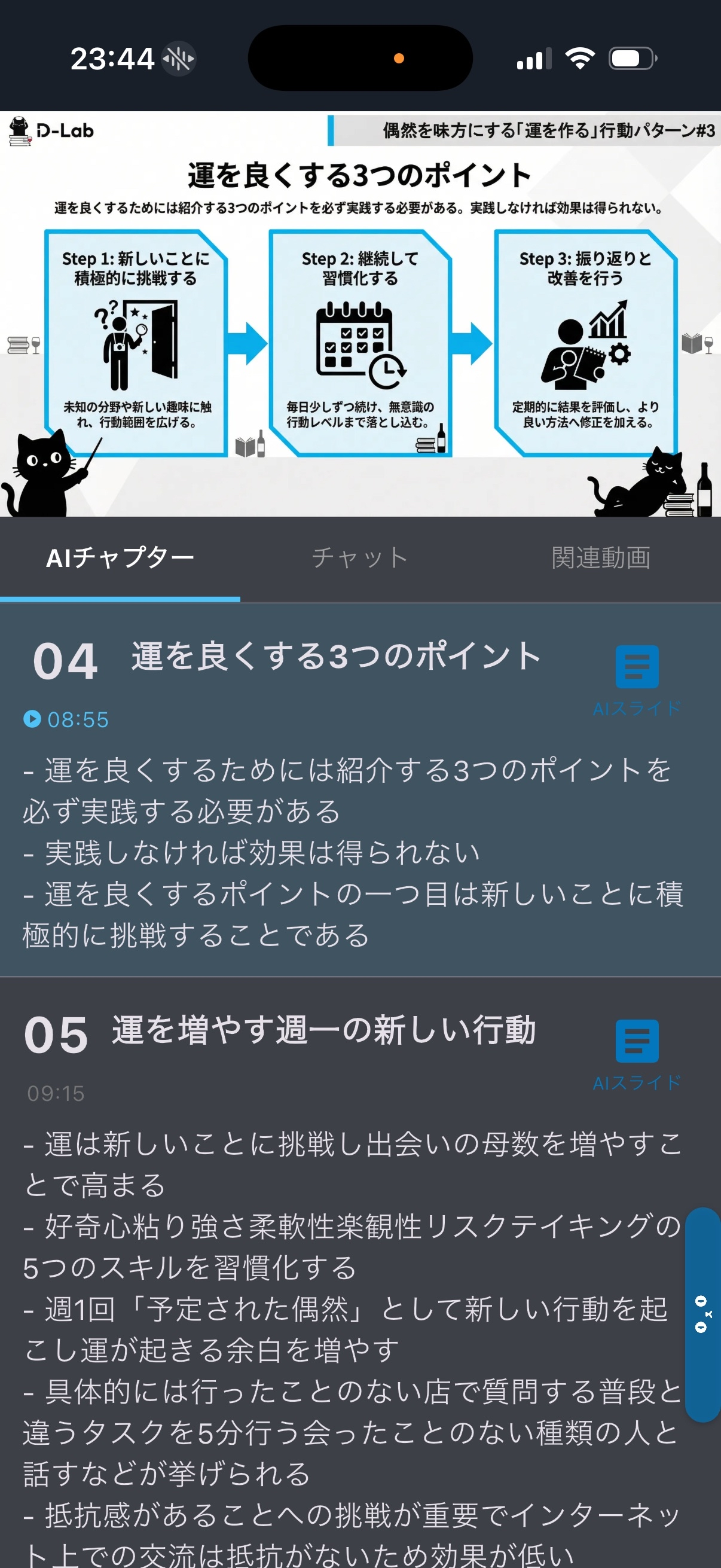This screenshot has height=1568, width=721.
Task: Switch to the チャット tab
Action: point(359,557)
